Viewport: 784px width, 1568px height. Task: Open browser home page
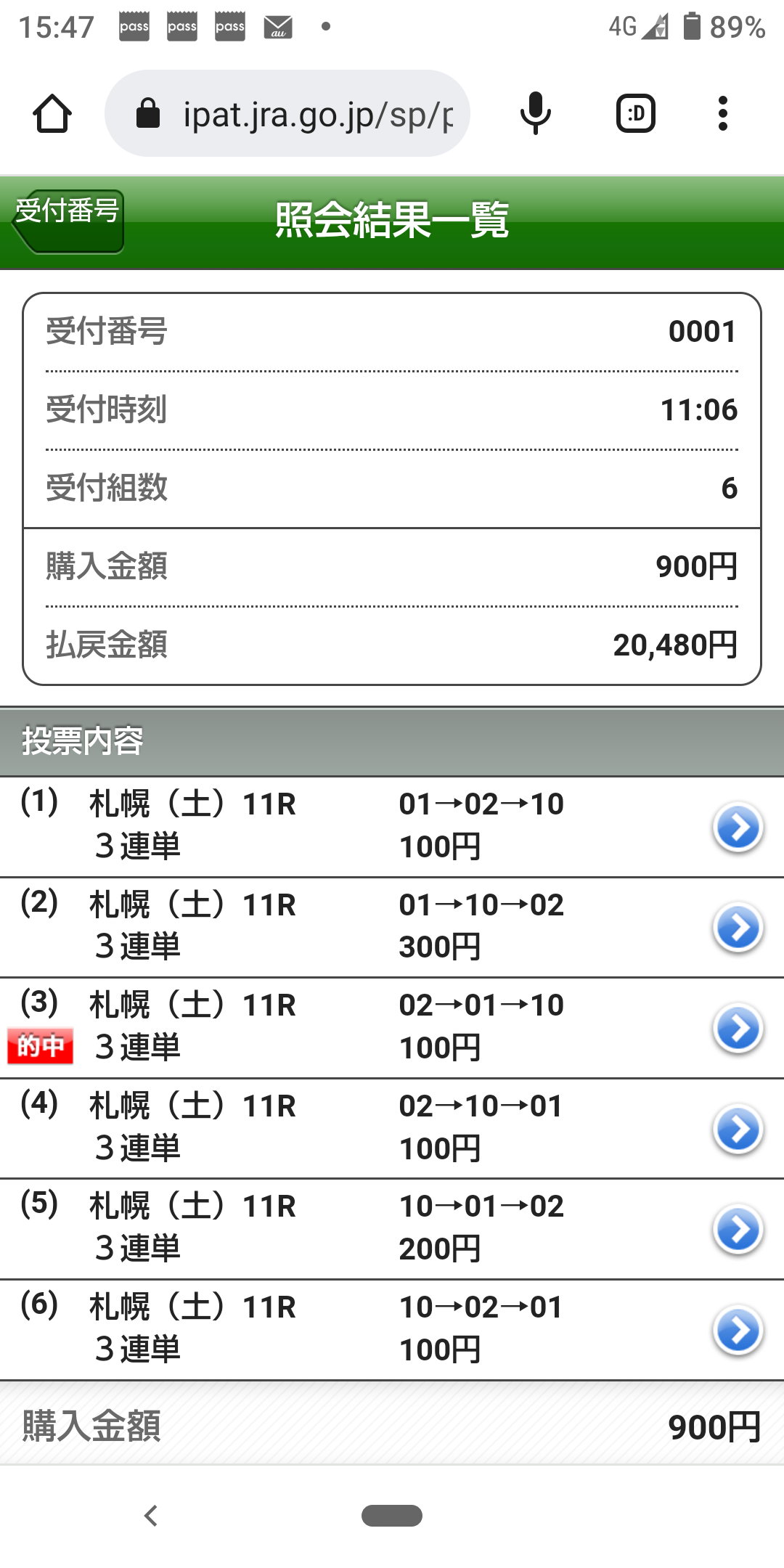click(x=52, y=114)
